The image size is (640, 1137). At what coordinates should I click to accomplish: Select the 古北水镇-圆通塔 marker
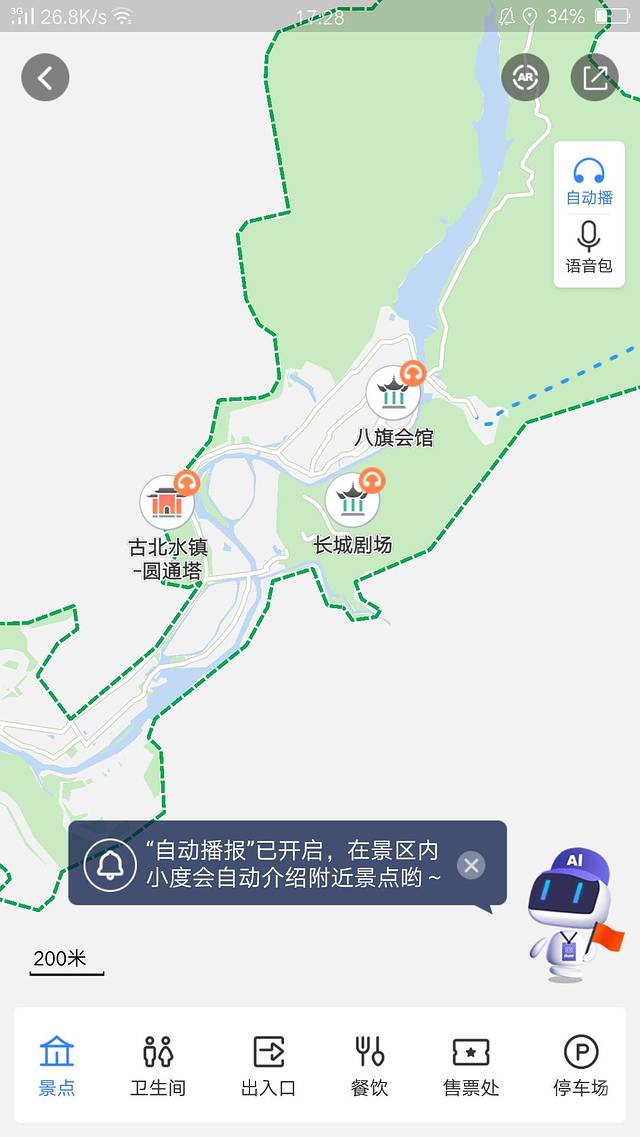[166, 503]
